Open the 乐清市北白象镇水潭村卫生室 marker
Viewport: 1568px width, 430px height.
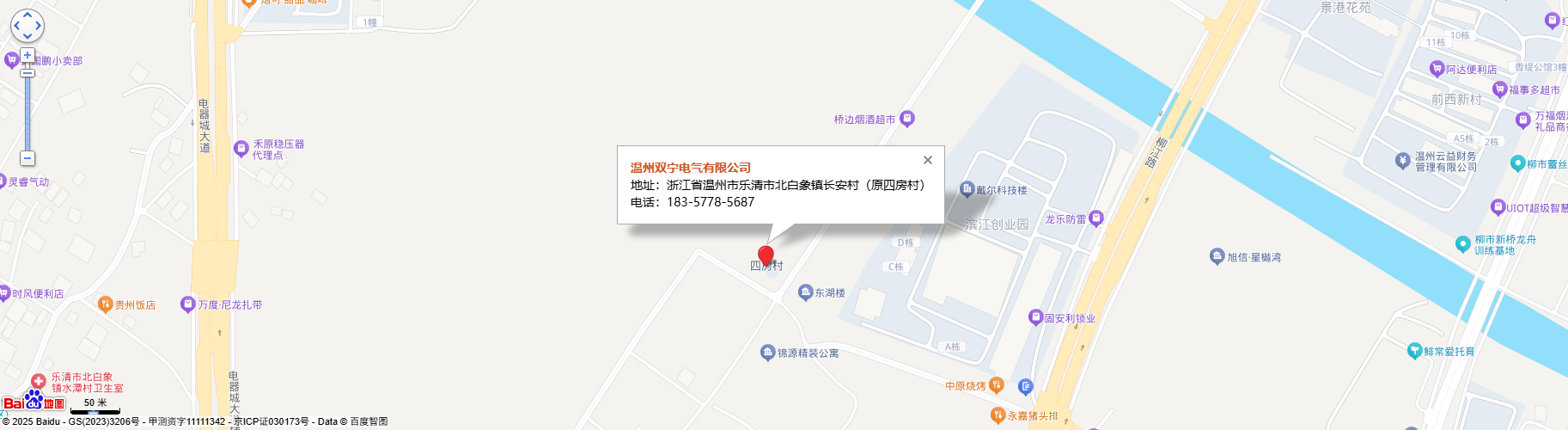pyautogui.click(x=39, y=381)
